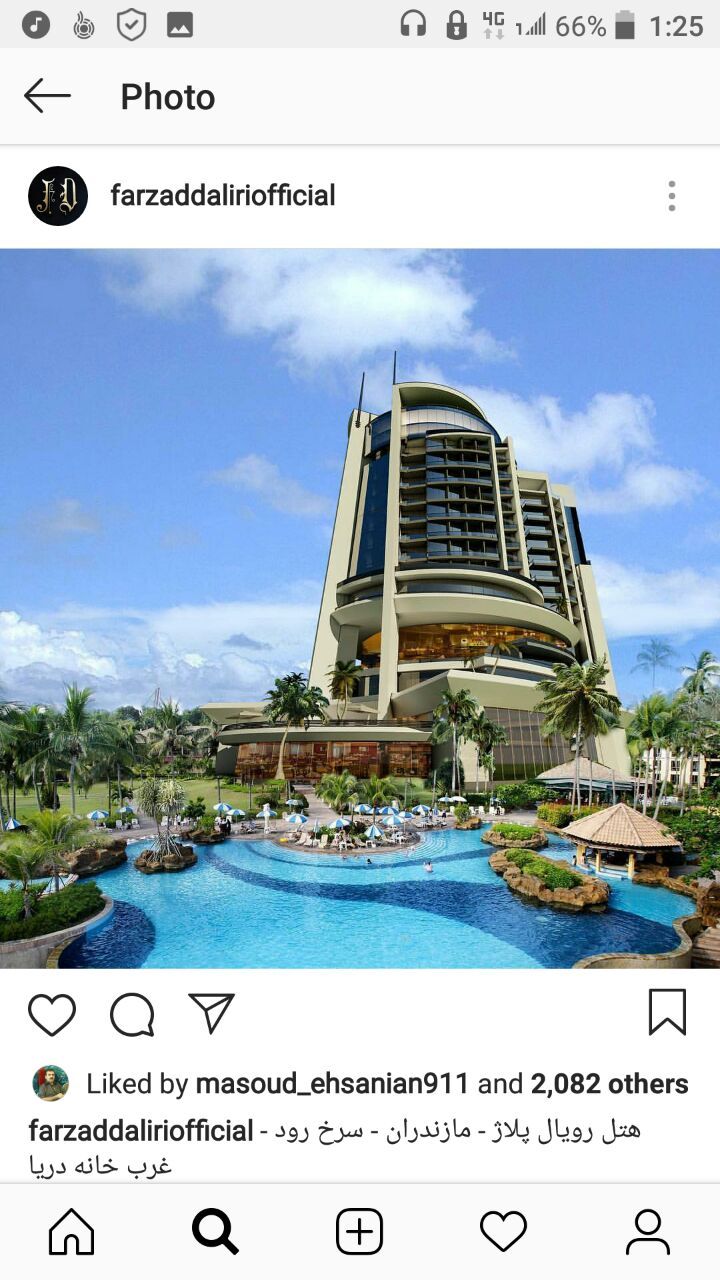Open the post's three-dot options menu
This screenshot has width=720, height=1280.
(671, 196)
